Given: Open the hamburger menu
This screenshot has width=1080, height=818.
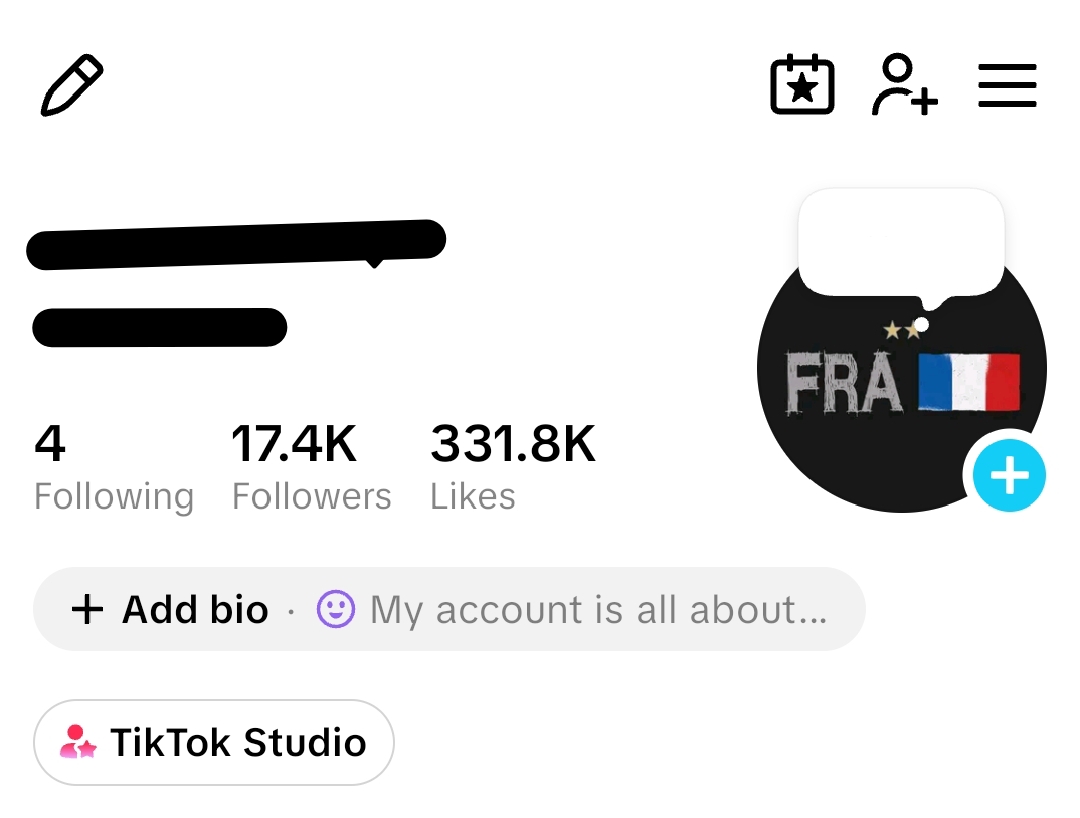Looking at the screenshot, I should [x=1007, y=85].
